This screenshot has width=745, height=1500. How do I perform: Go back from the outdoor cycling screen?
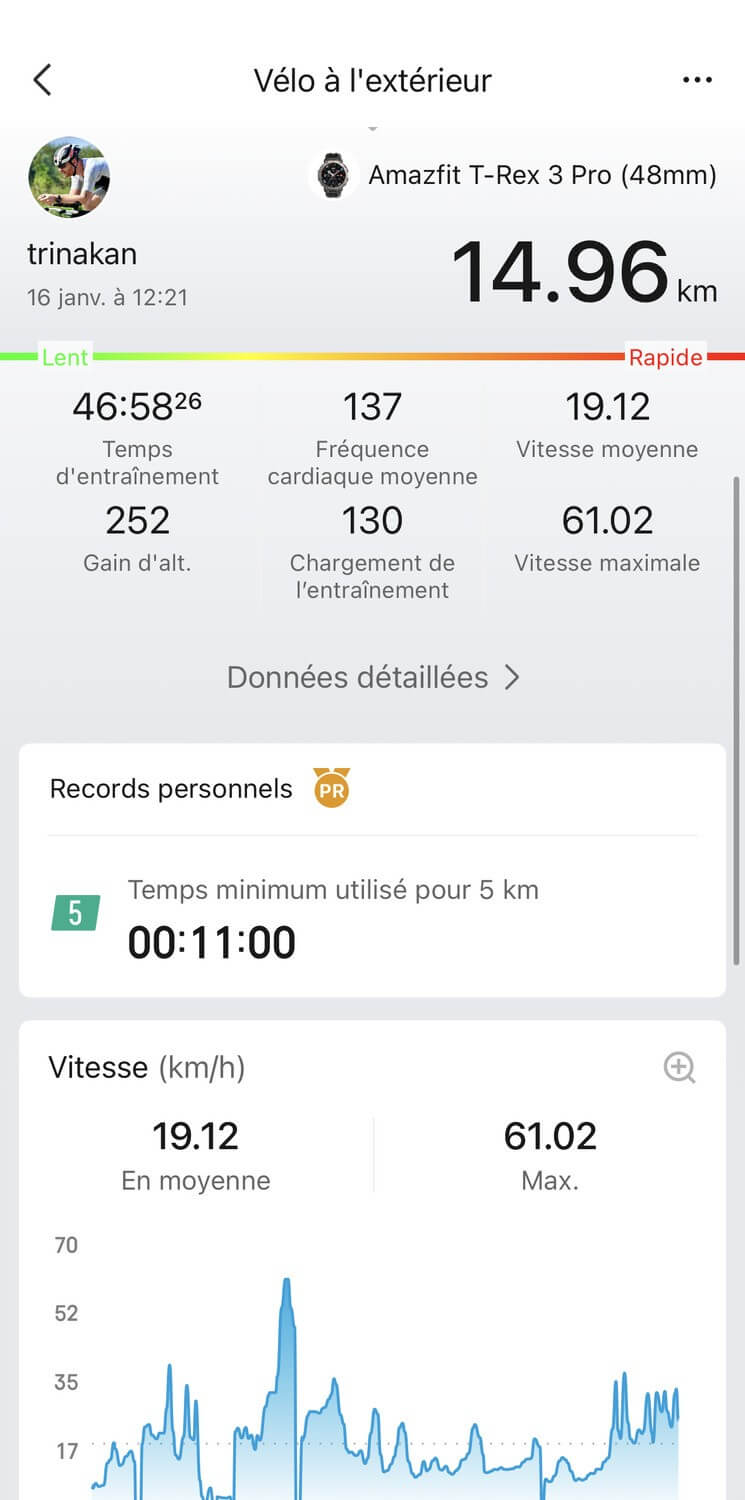42,80
